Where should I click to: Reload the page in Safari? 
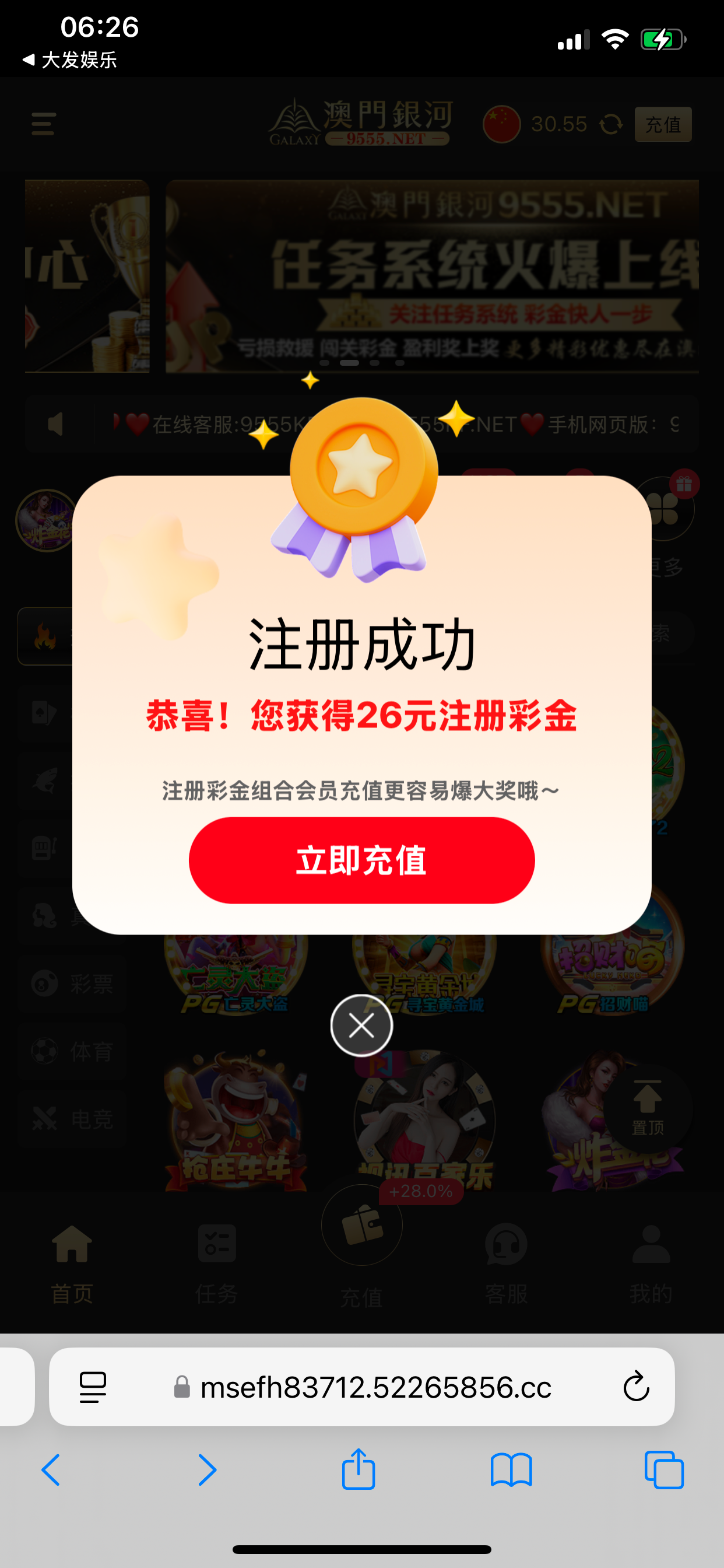click(636, 1387)
